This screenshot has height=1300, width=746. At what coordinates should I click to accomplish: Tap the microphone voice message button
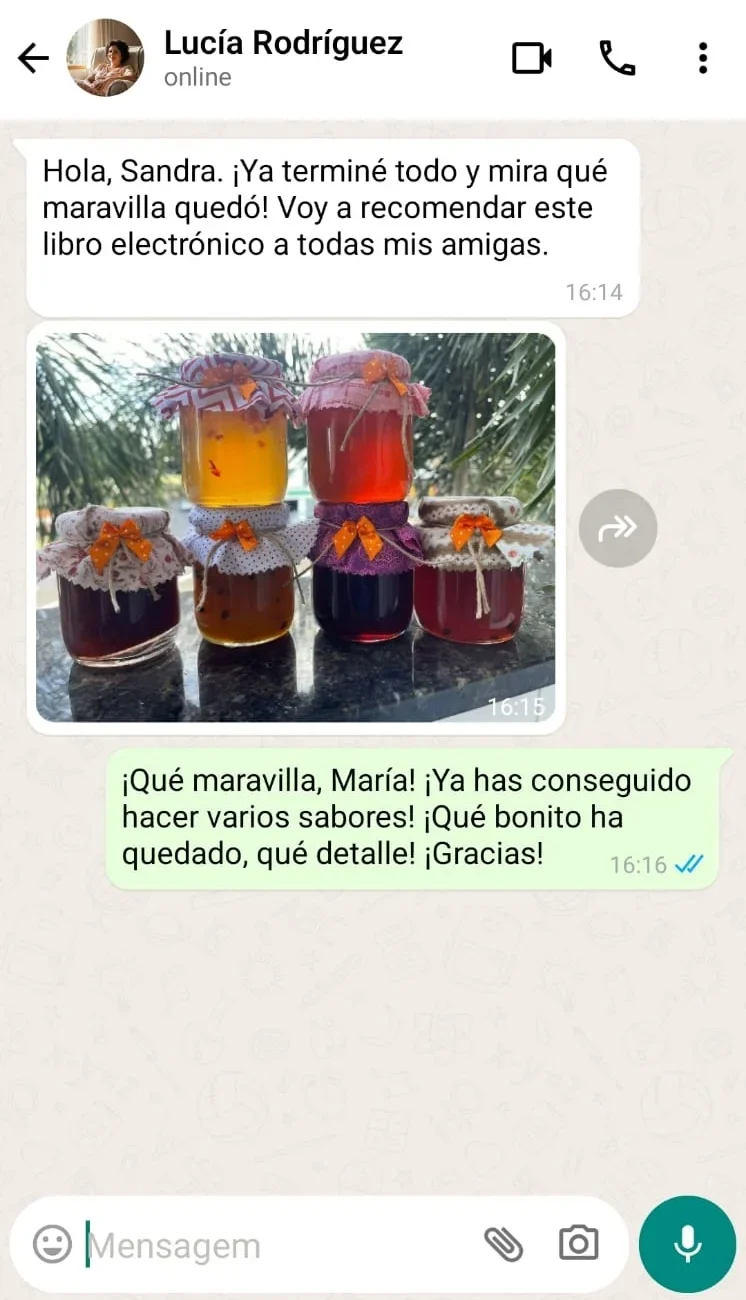tap(687, 1245)
